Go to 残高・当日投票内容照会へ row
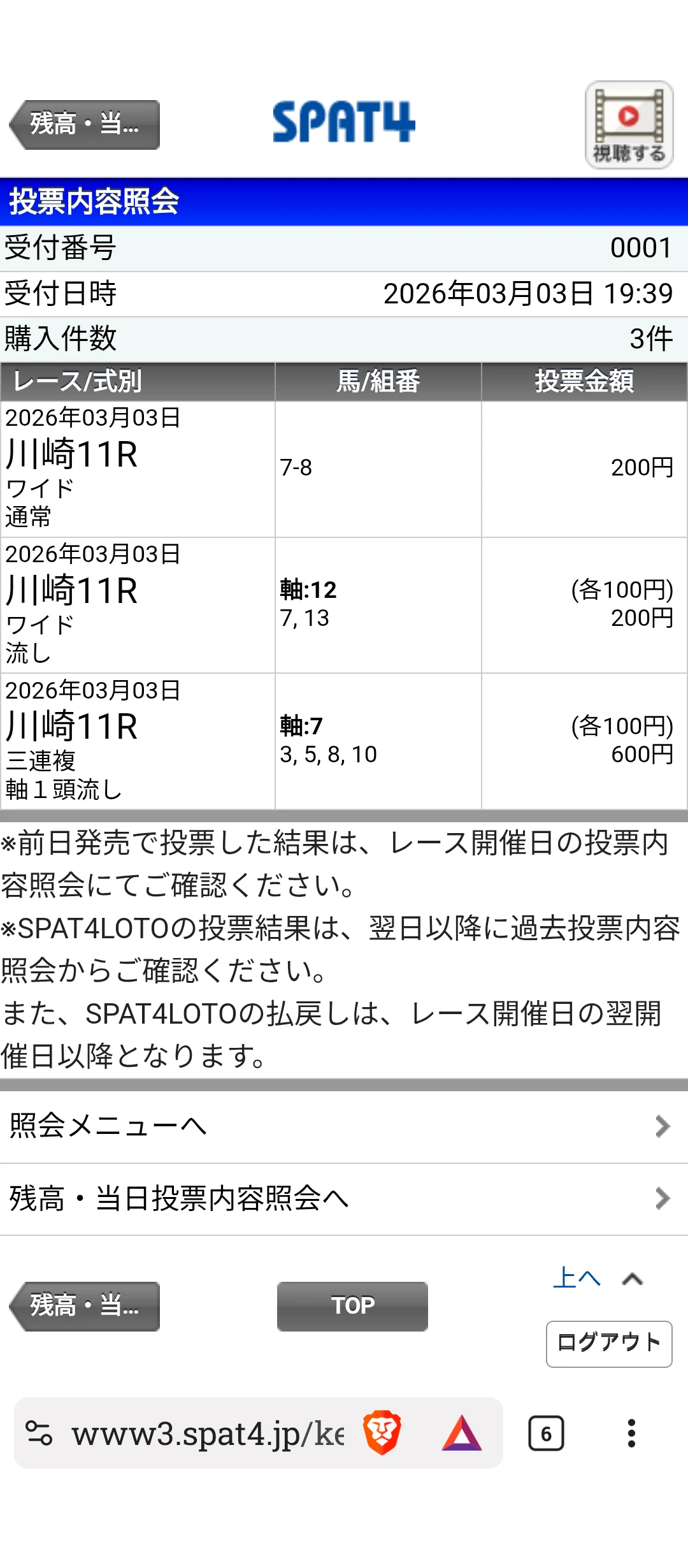 pos(344,1198)
